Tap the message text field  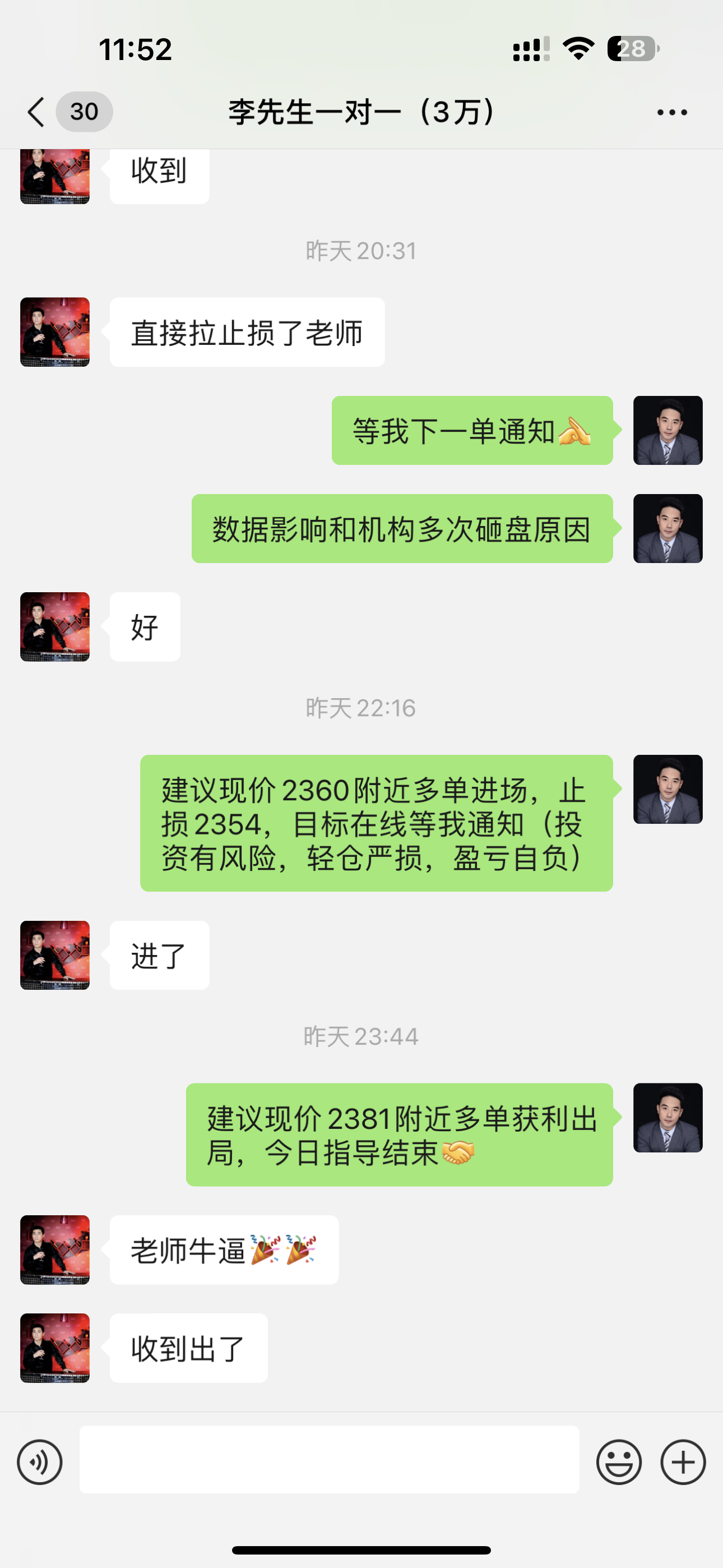328,1459
